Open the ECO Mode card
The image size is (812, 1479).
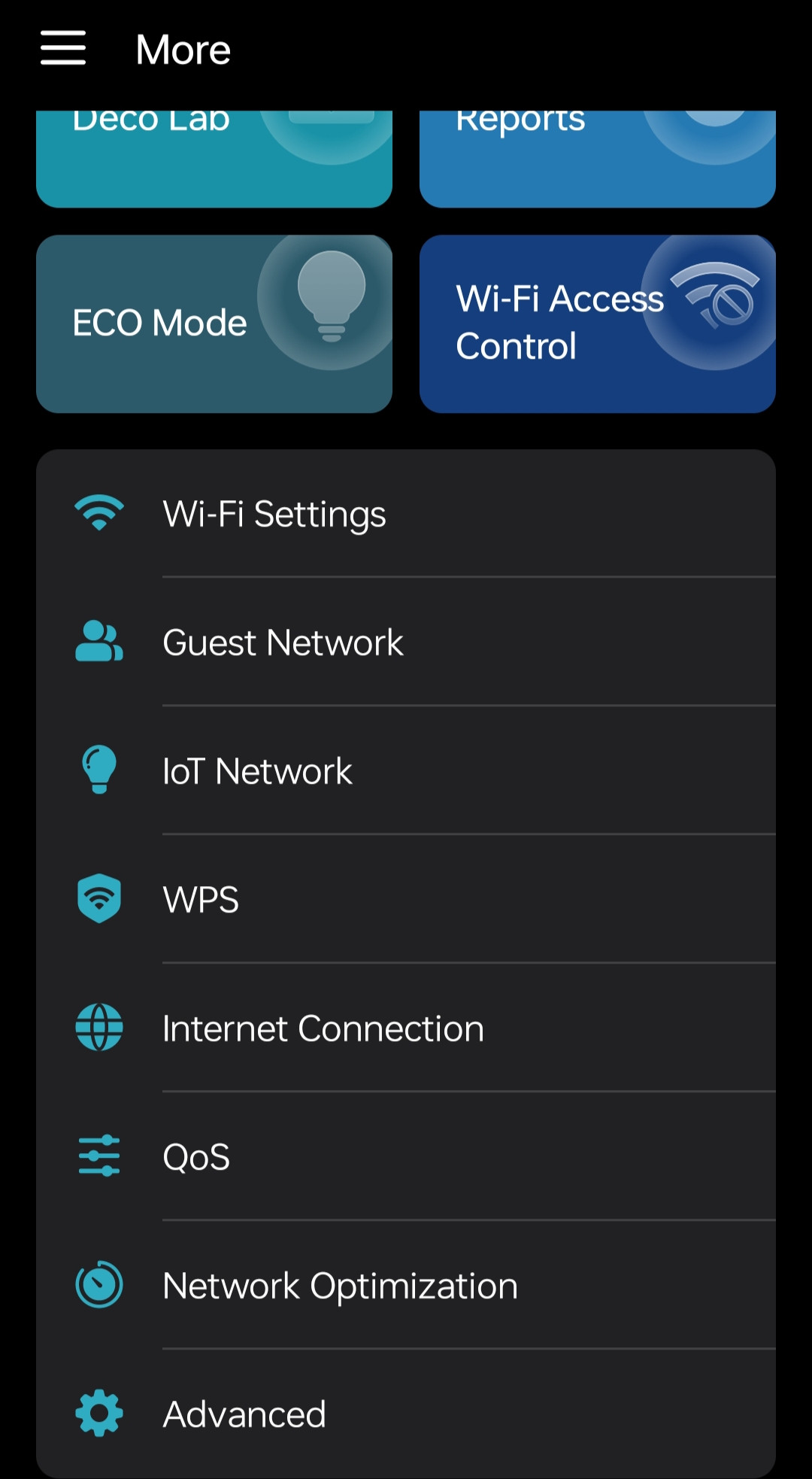point(214,323)
